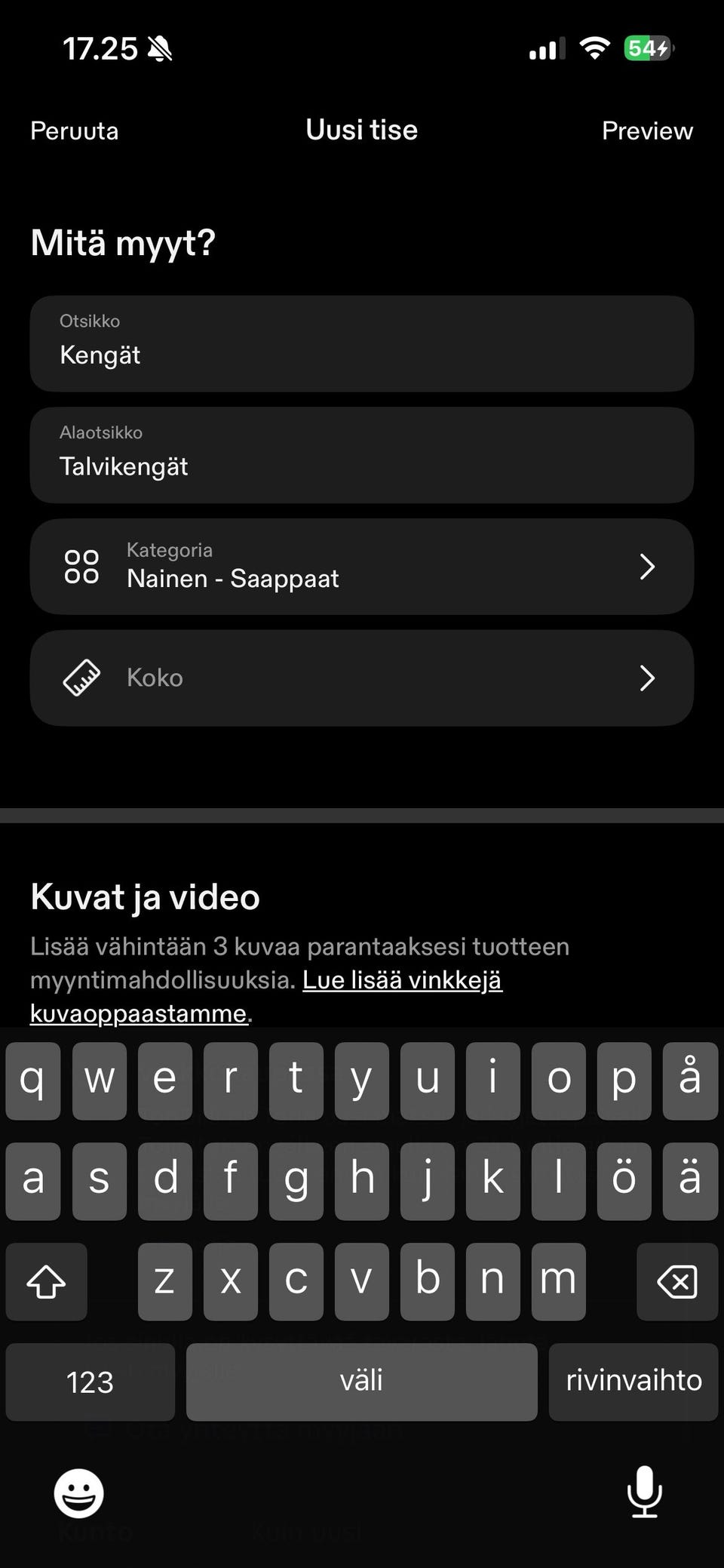Select the Kategoria grid icon
724x1568 pixels.
tap(81, 566)
